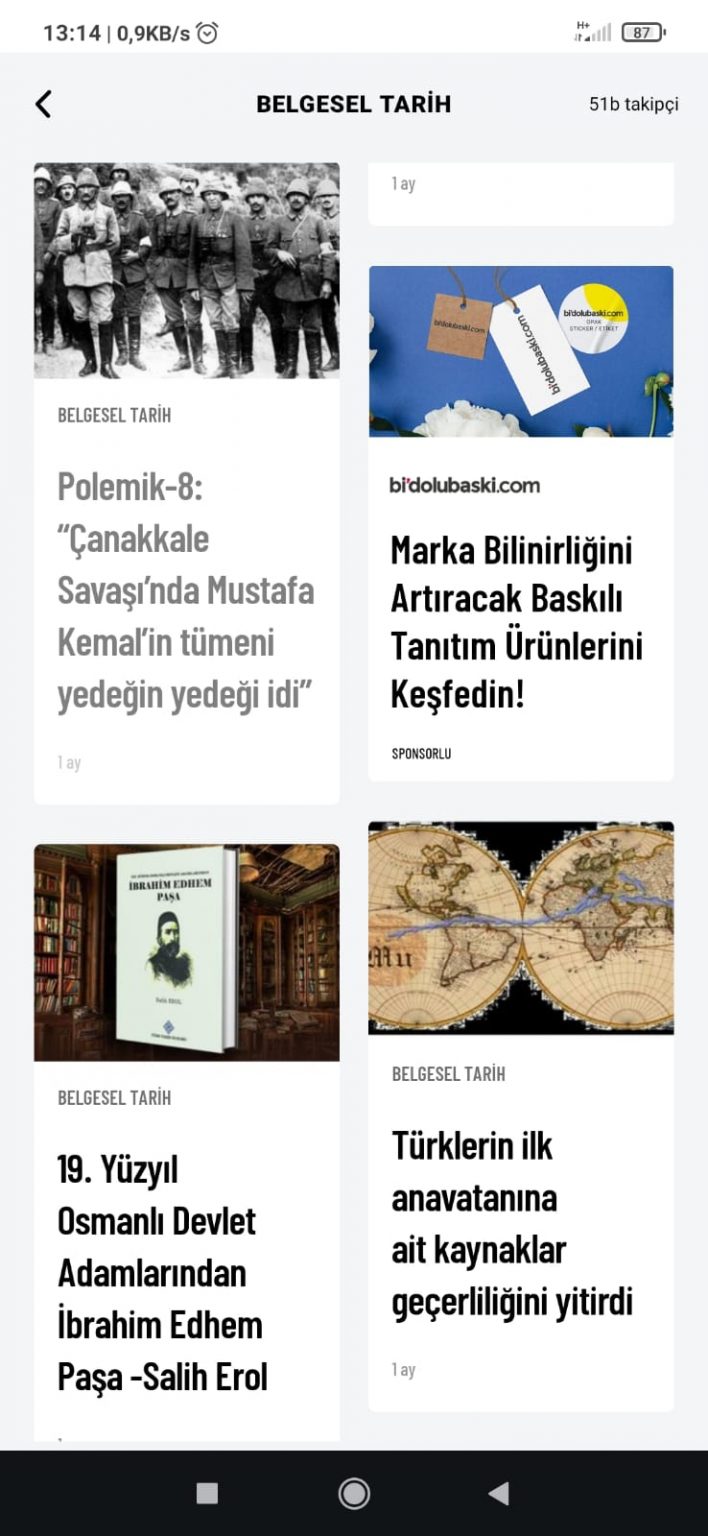Open the Polemik-8 Çanakkale Savaşı article
The height and width of the screenshot is (1536, 708).
186,590
